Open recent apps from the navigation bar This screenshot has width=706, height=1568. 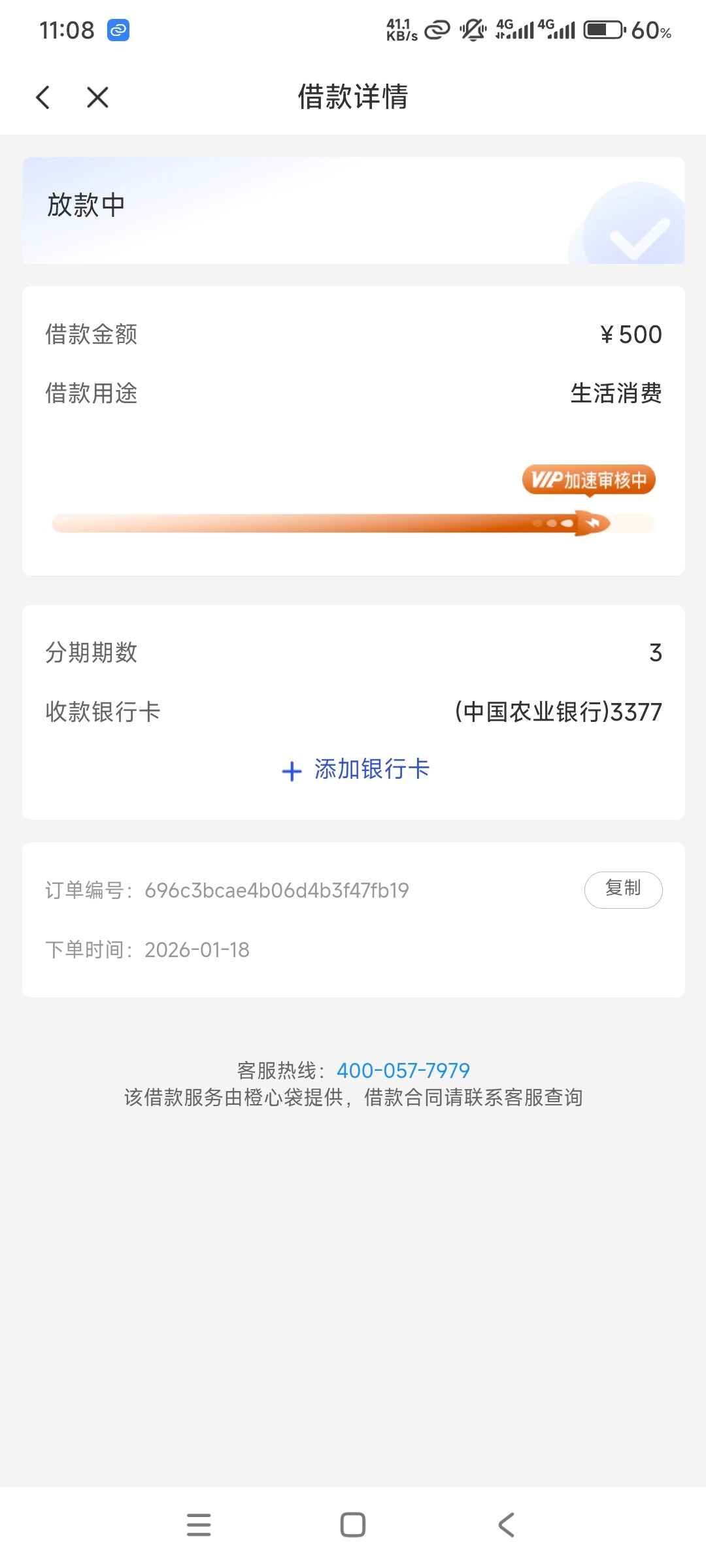click(x=199, y=1525)
